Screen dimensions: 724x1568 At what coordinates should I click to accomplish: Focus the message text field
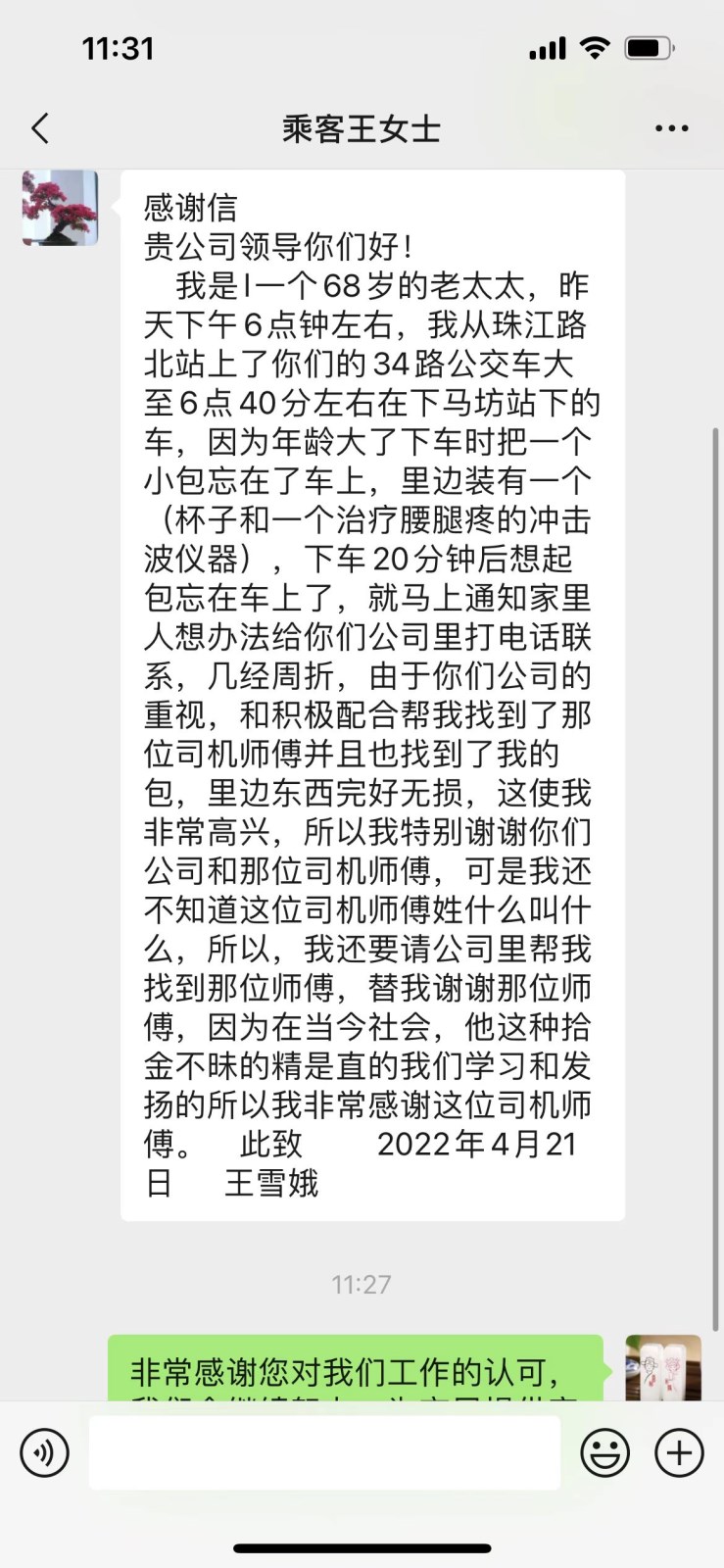[324, 1452]
